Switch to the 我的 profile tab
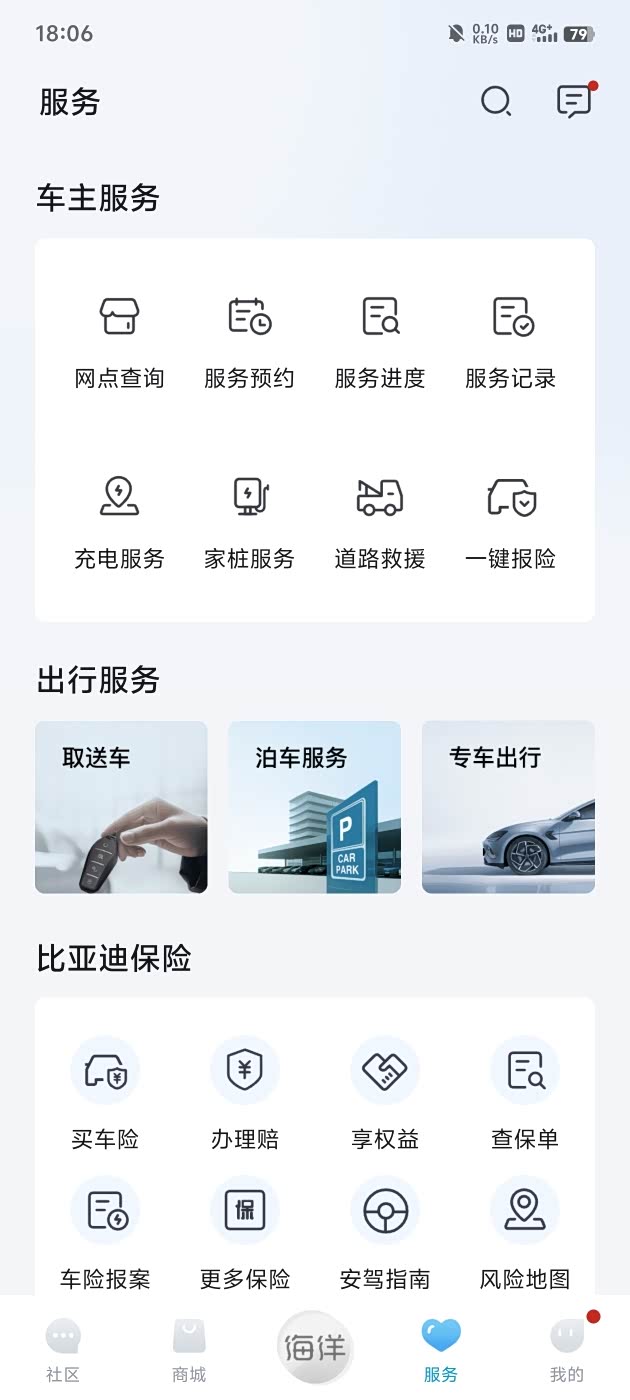Screen dimensions: 630x1400 [x=567, y=1348]
